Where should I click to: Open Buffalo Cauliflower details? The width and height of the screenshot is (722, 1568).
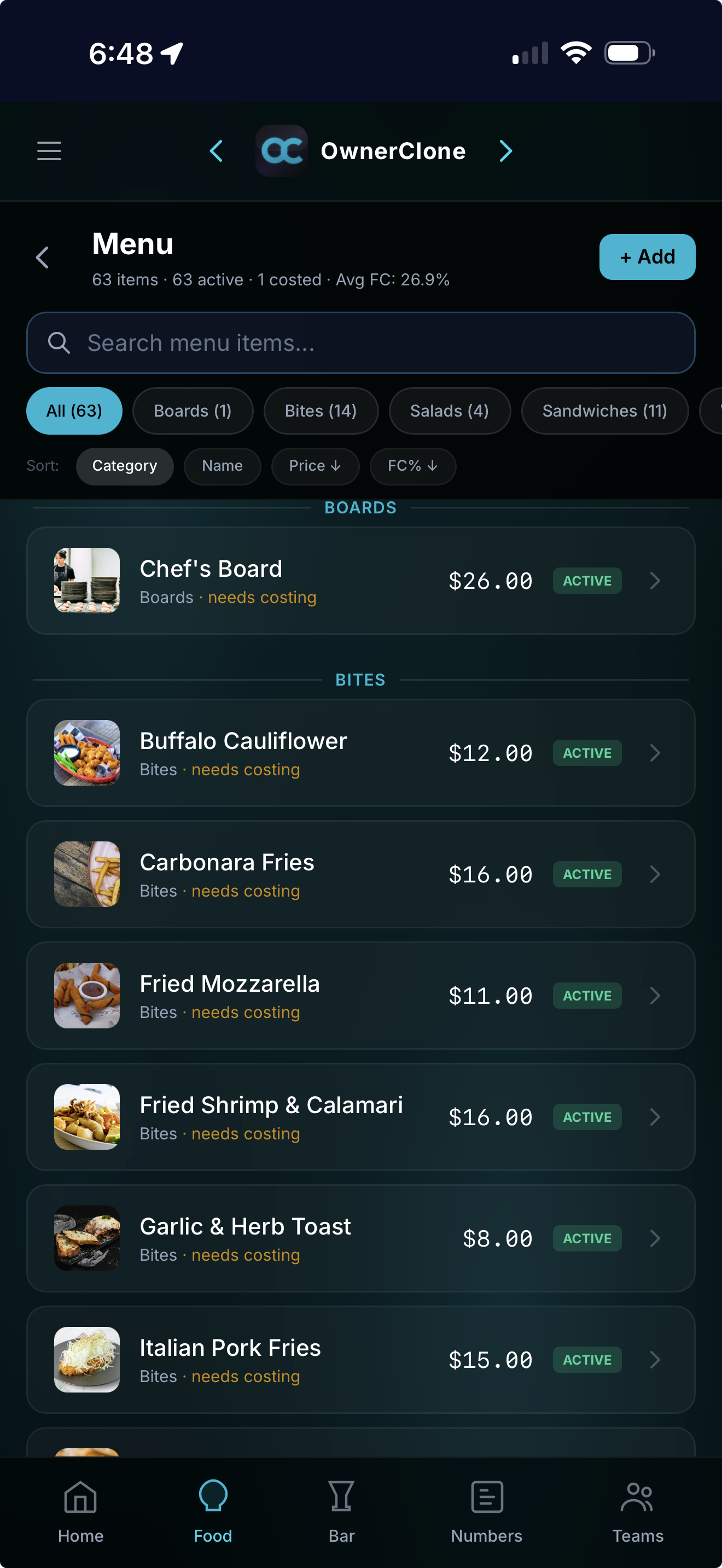tap(360, 753)
